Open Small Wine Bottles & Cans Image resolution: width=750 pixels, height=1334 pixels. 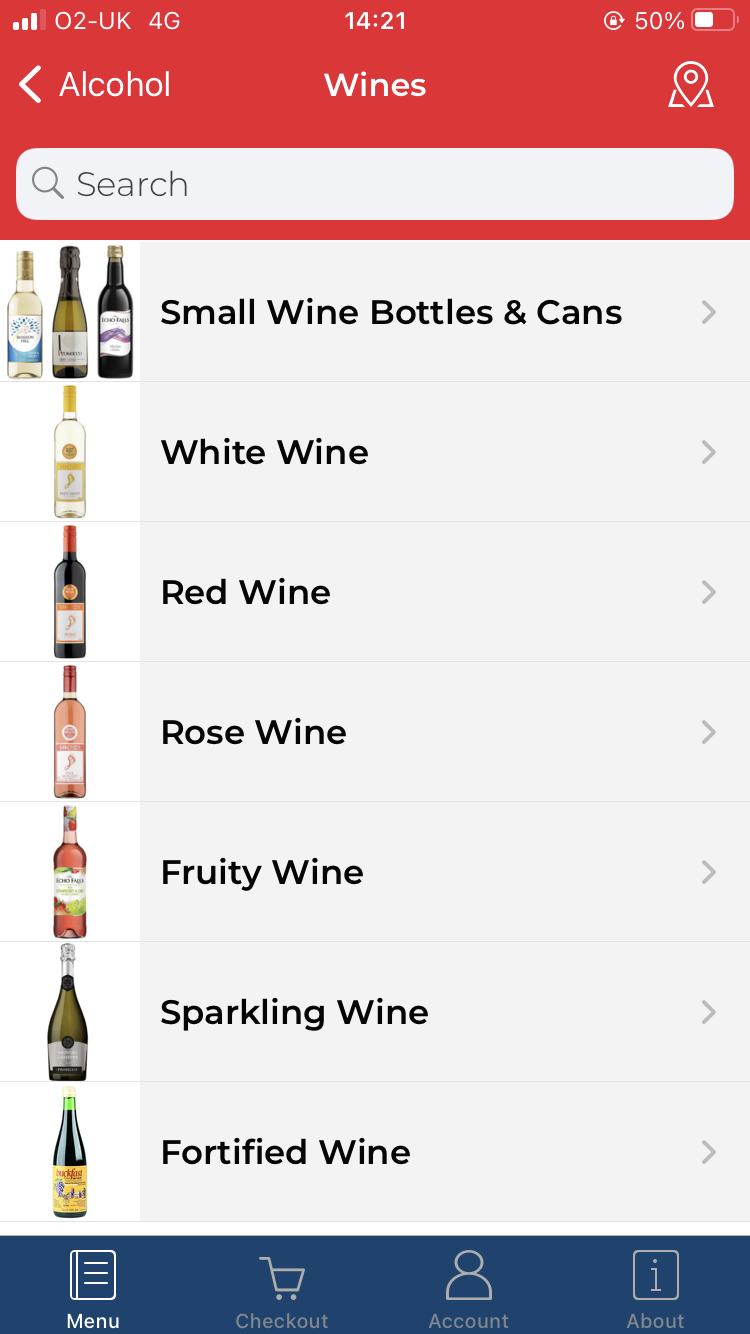tap(391, 312)
